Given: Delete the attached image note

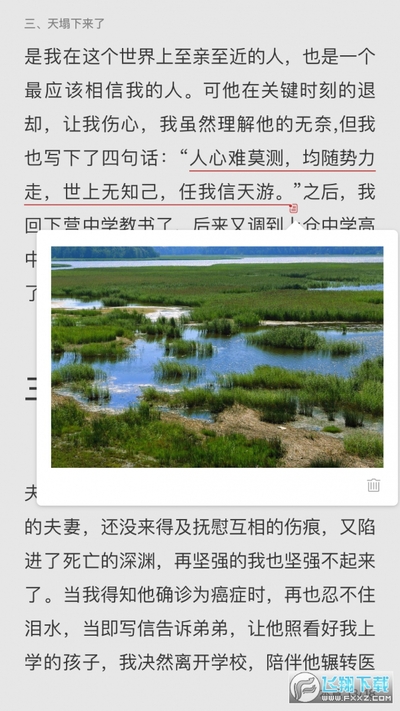Looking at the screenshot, I should coord(373,485).
